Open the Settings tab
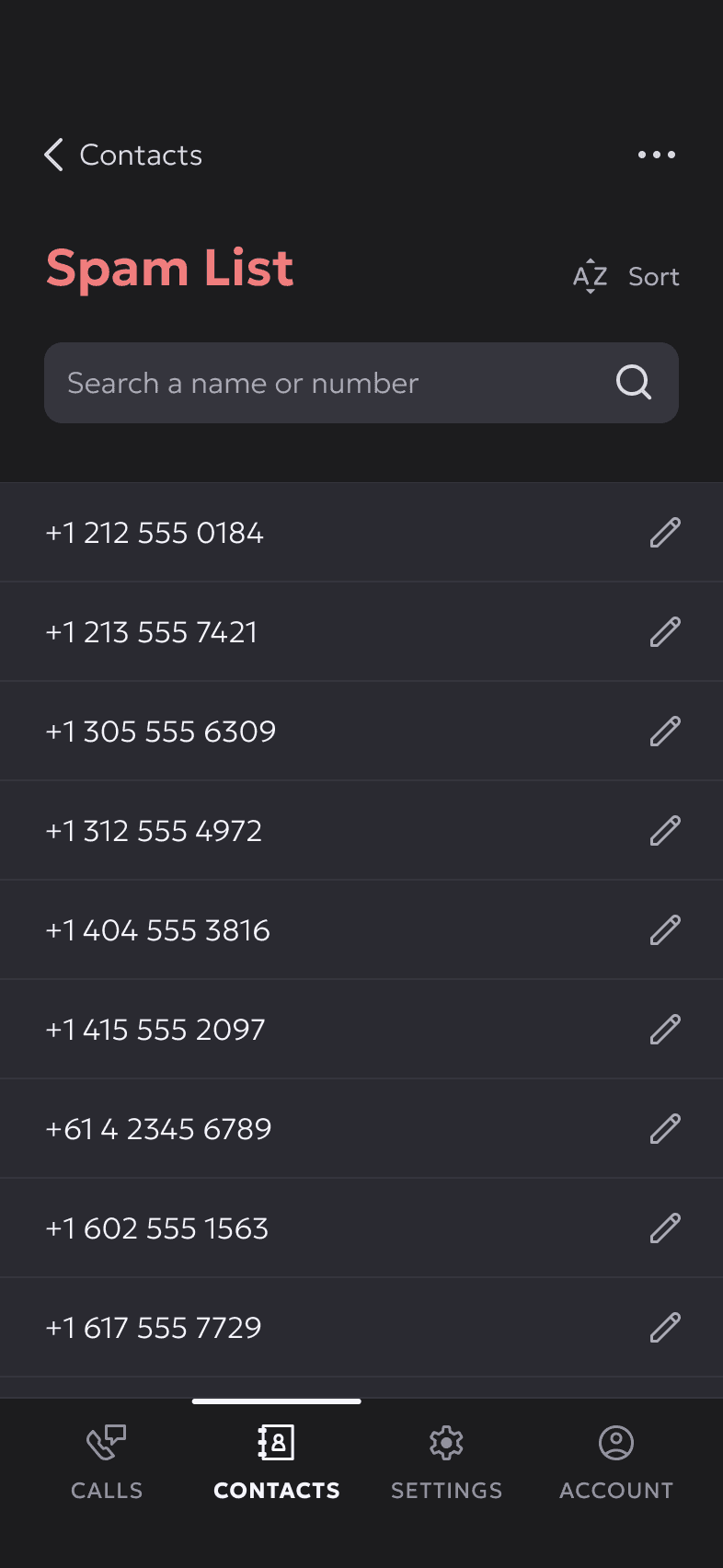 [446, 1462]
